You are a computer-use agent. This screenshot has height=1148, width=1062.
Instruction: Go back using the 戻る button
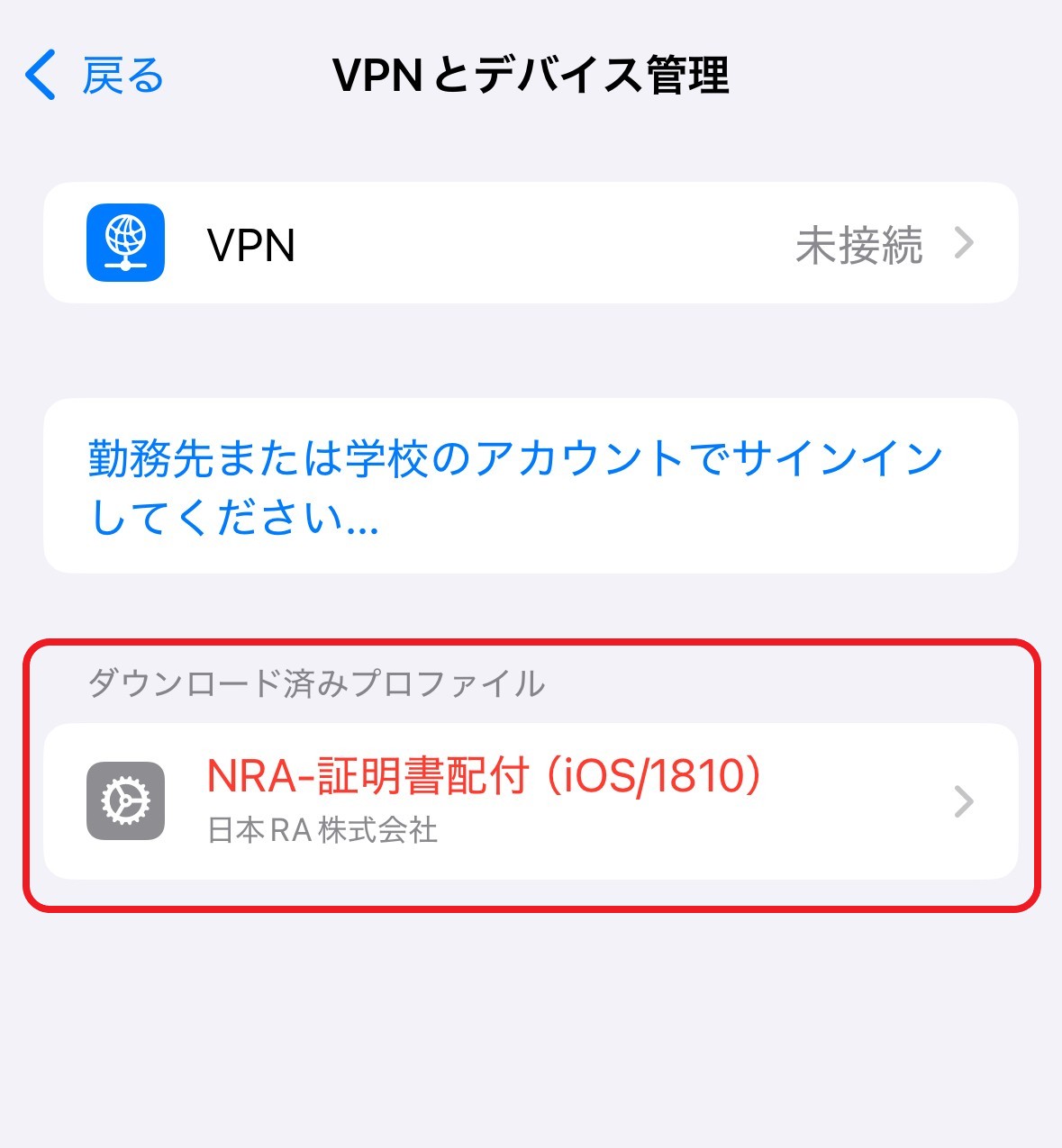pyautogui.click(x=95, y=76)
